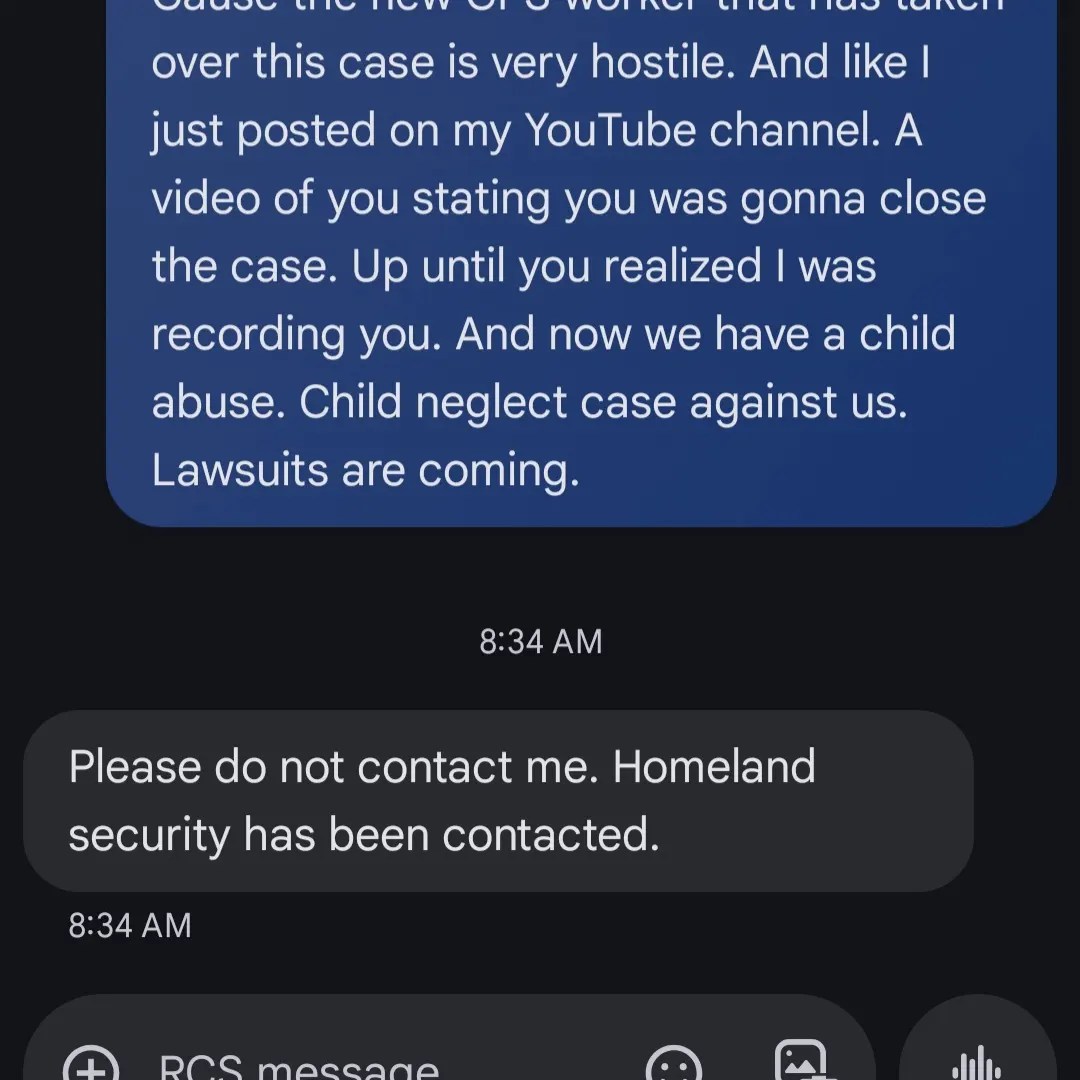Open the emoji picker
Viewport: 1080px width, 1080px height.
tap(674, 1064)
